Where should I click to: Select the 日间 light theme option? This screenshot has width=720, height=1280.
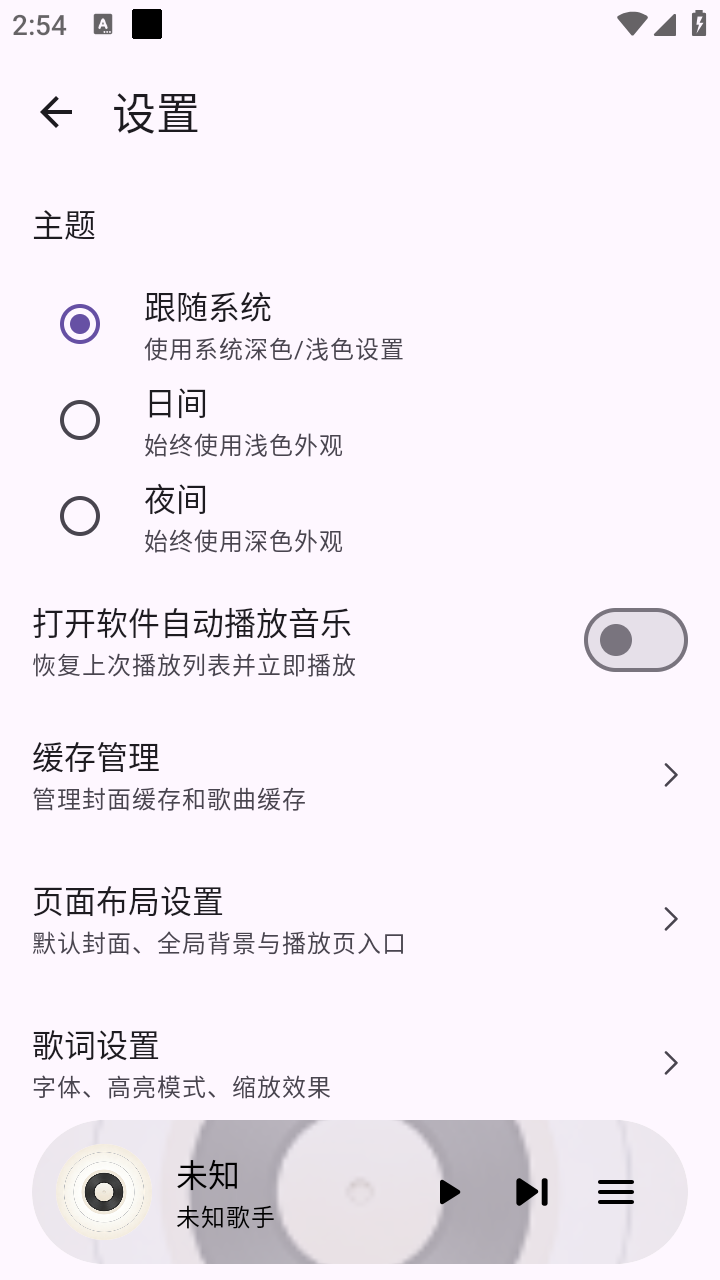point(80,420)
